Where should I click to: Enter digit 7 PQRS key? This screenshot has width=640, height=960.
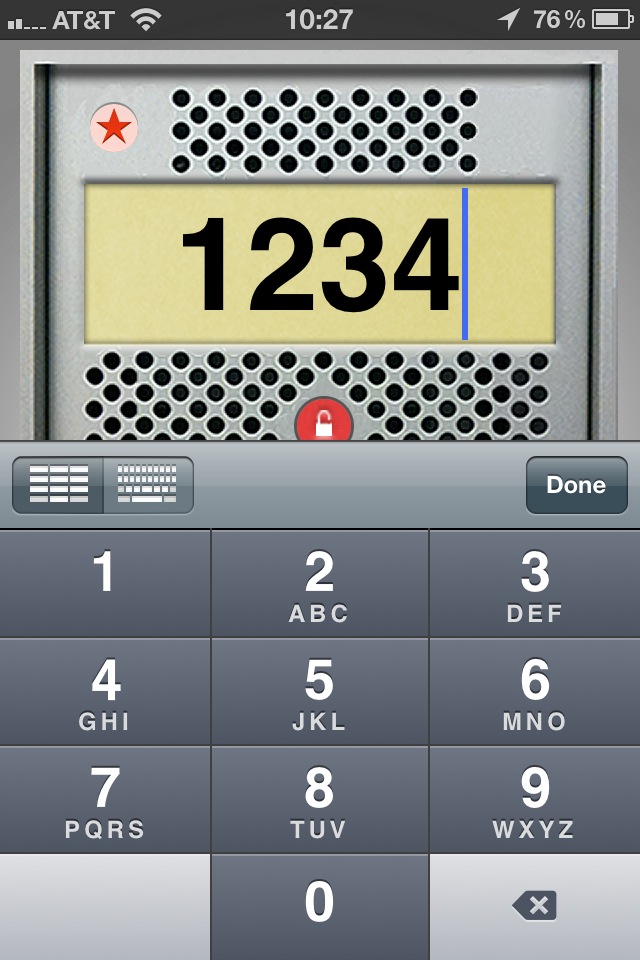tap(105, 799)
